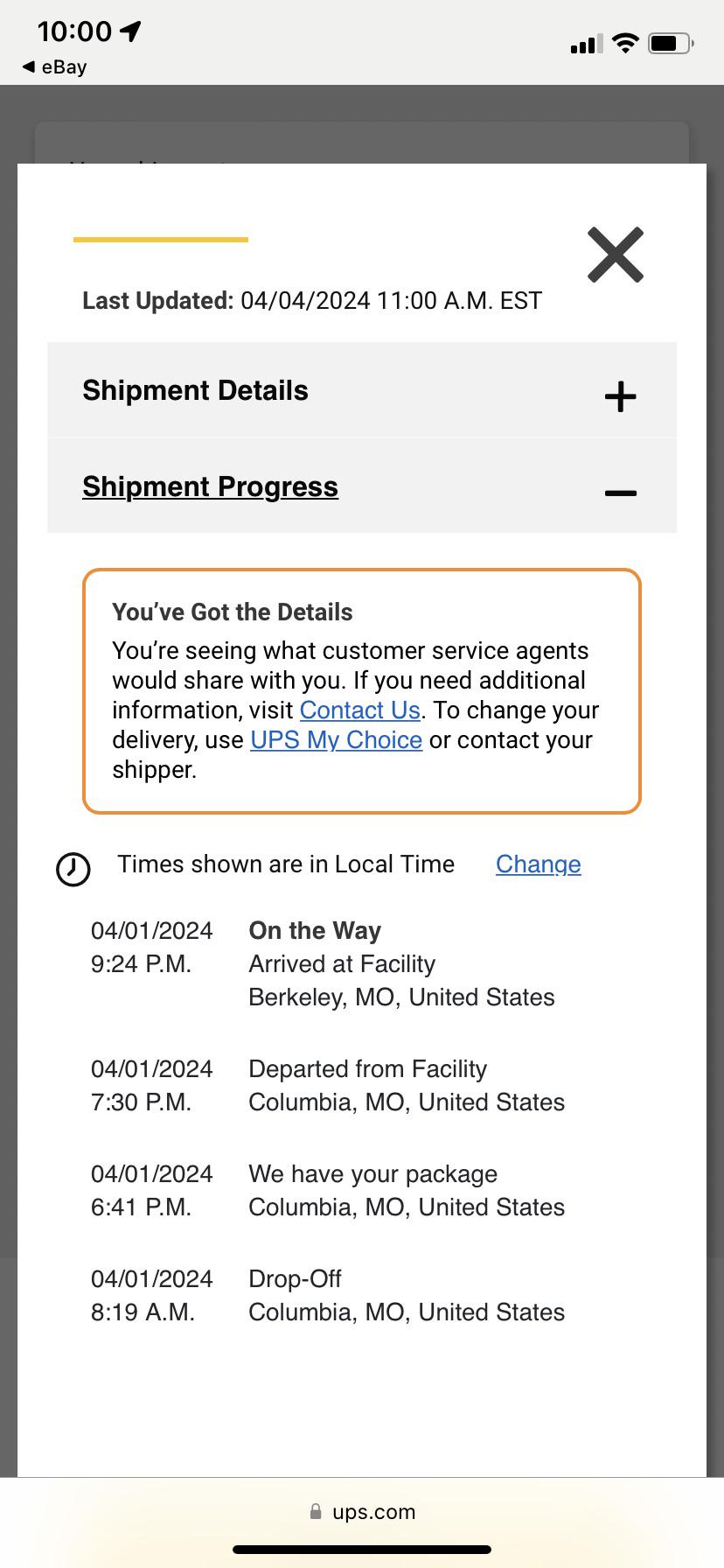Open the UPS My Choice link
This screenshot has width=724, height=1568.
(335, 740)
